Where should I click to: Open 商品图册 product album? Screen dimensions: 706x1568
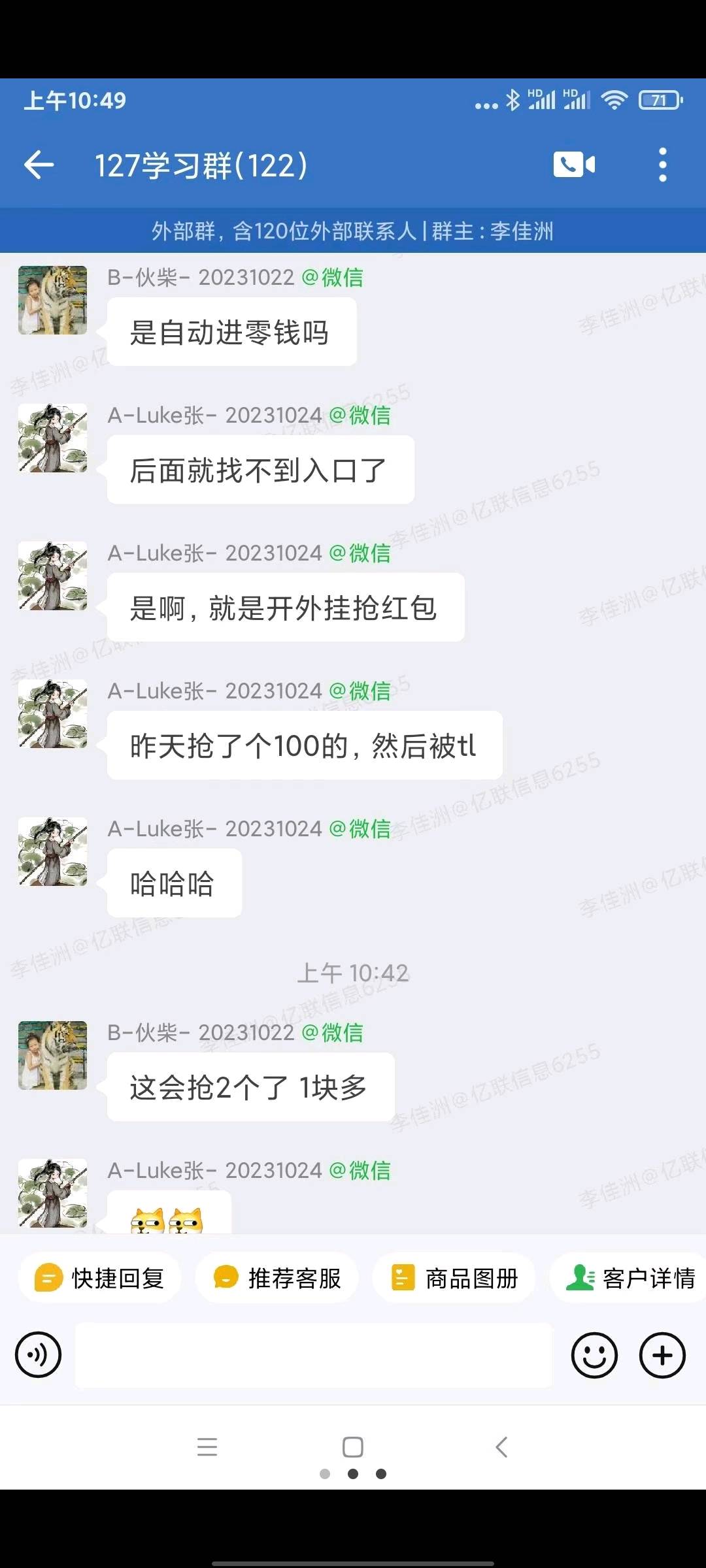coord(454,1278)
